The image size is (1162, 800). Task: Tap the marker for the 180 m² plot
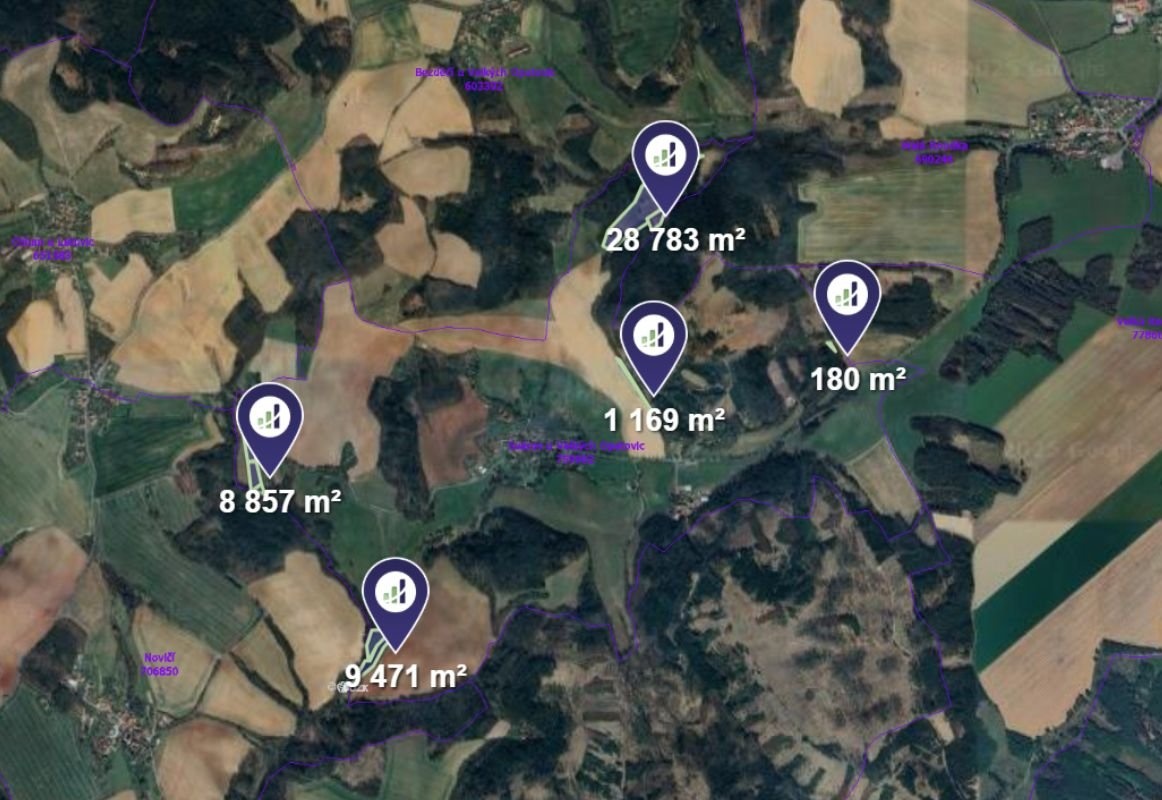point(847,297)
